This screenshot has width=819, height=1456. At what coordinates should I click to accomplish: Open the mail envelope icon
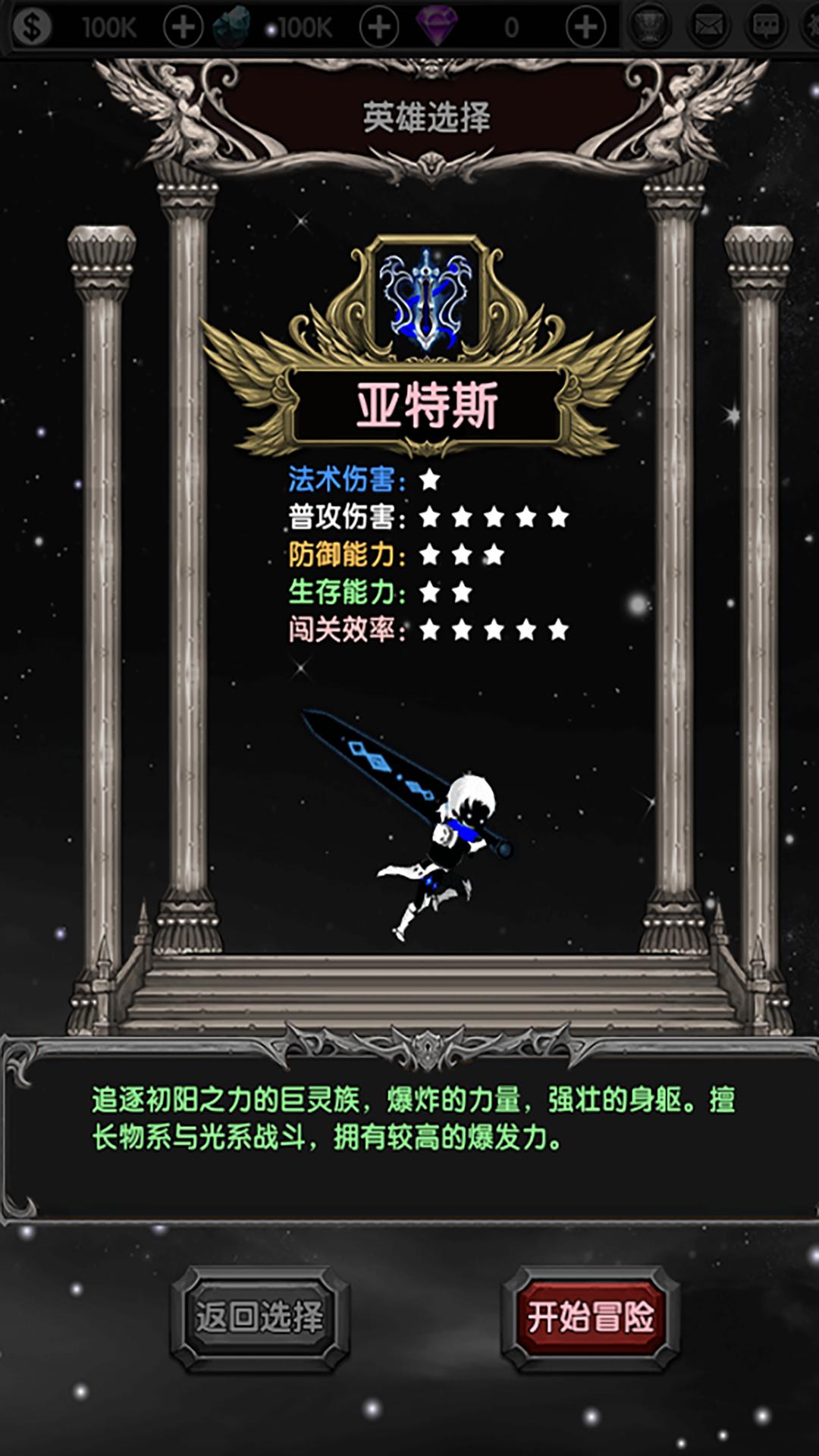pyautogui.click(x=708, y=27)
